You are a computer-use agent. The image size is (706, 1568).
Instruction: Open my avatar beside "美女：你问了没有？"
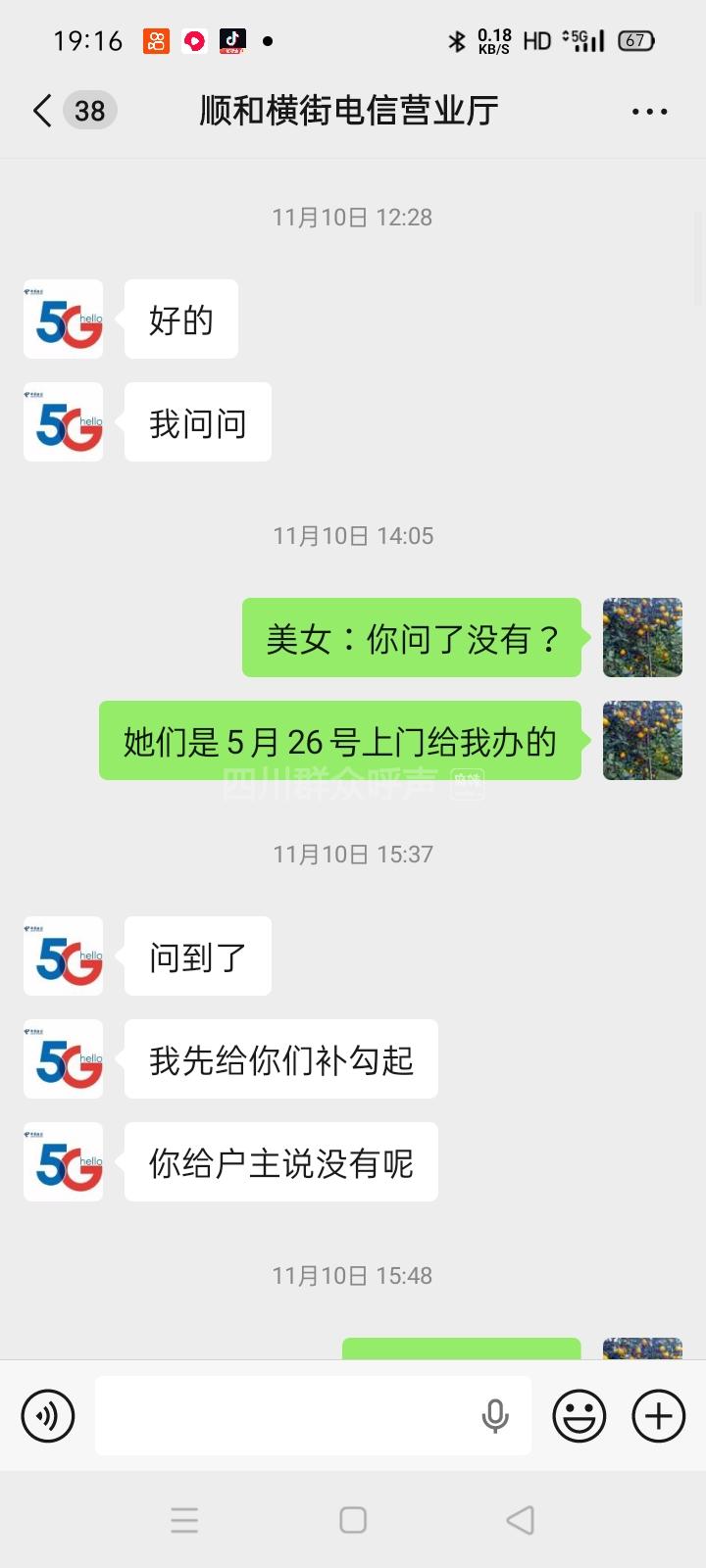pos(642,638)
